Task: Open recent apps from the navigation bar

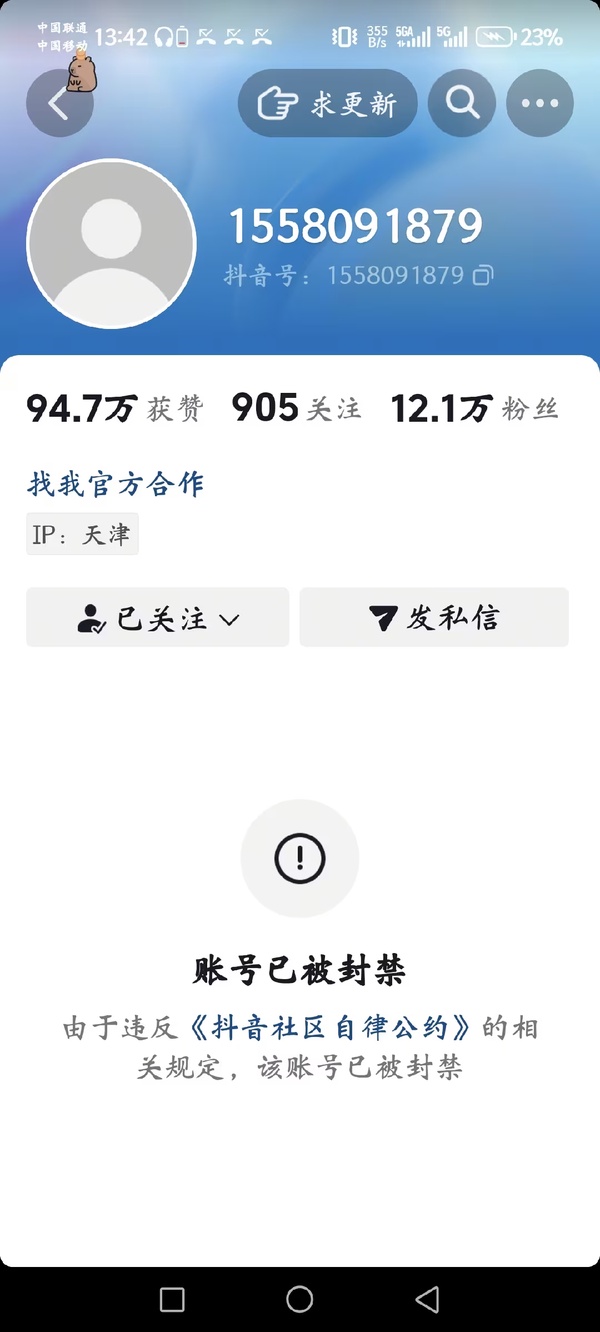Action: pyautogui.click(x=172, y=1299)
